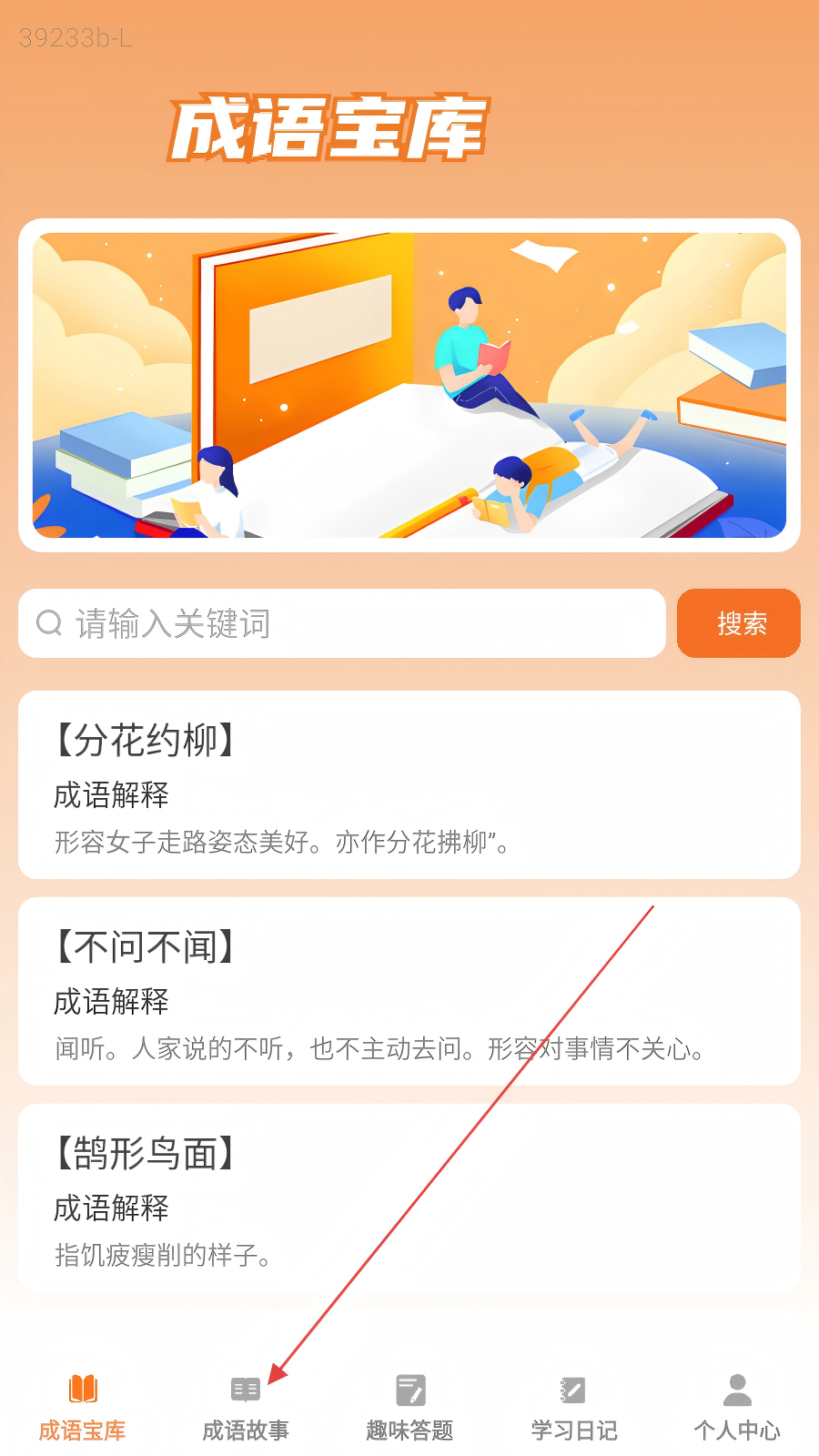The image size is (819, 1456).
Task: Open the 分花约柳 idiom card
Action: point(409,785)
